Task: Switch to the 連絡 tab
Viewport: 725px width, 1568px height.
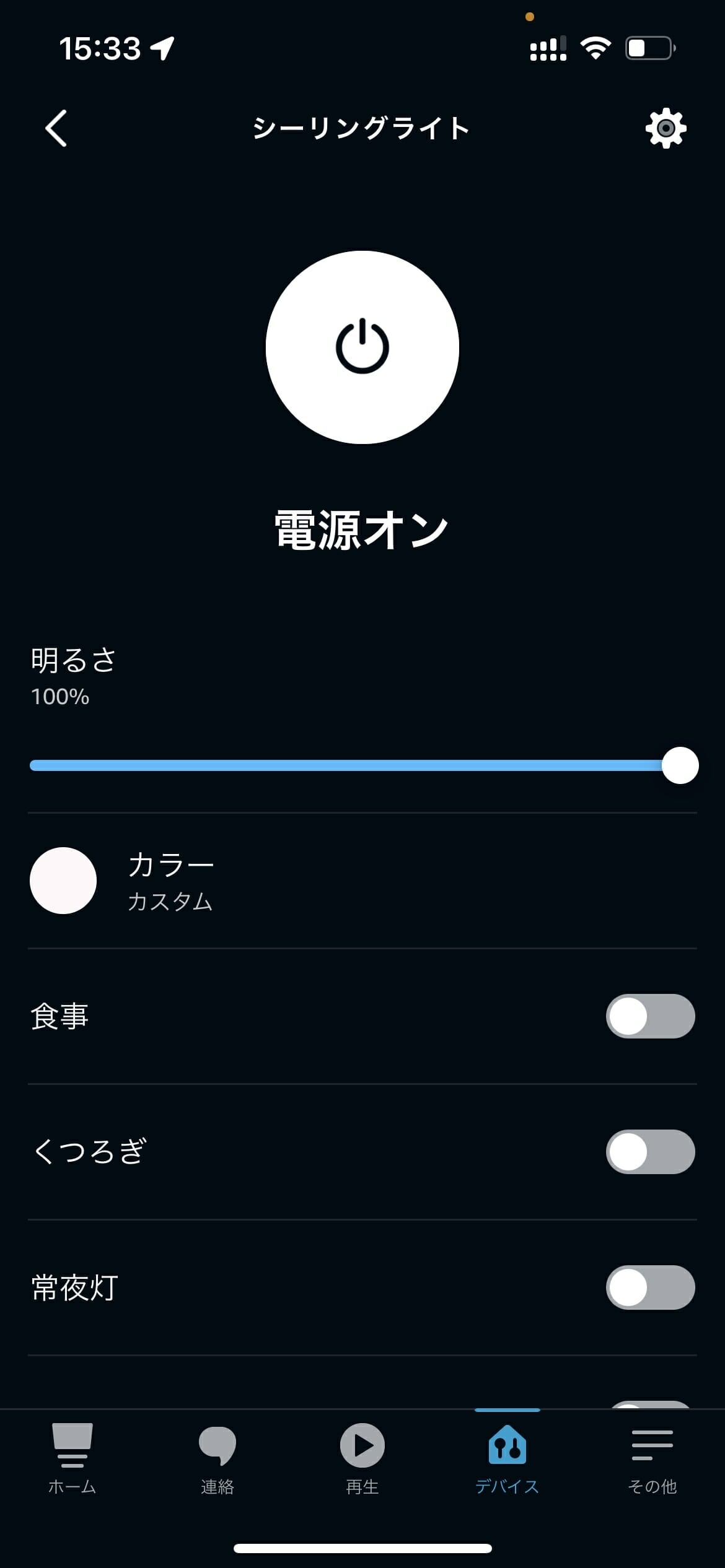Action: (217, 1459)
